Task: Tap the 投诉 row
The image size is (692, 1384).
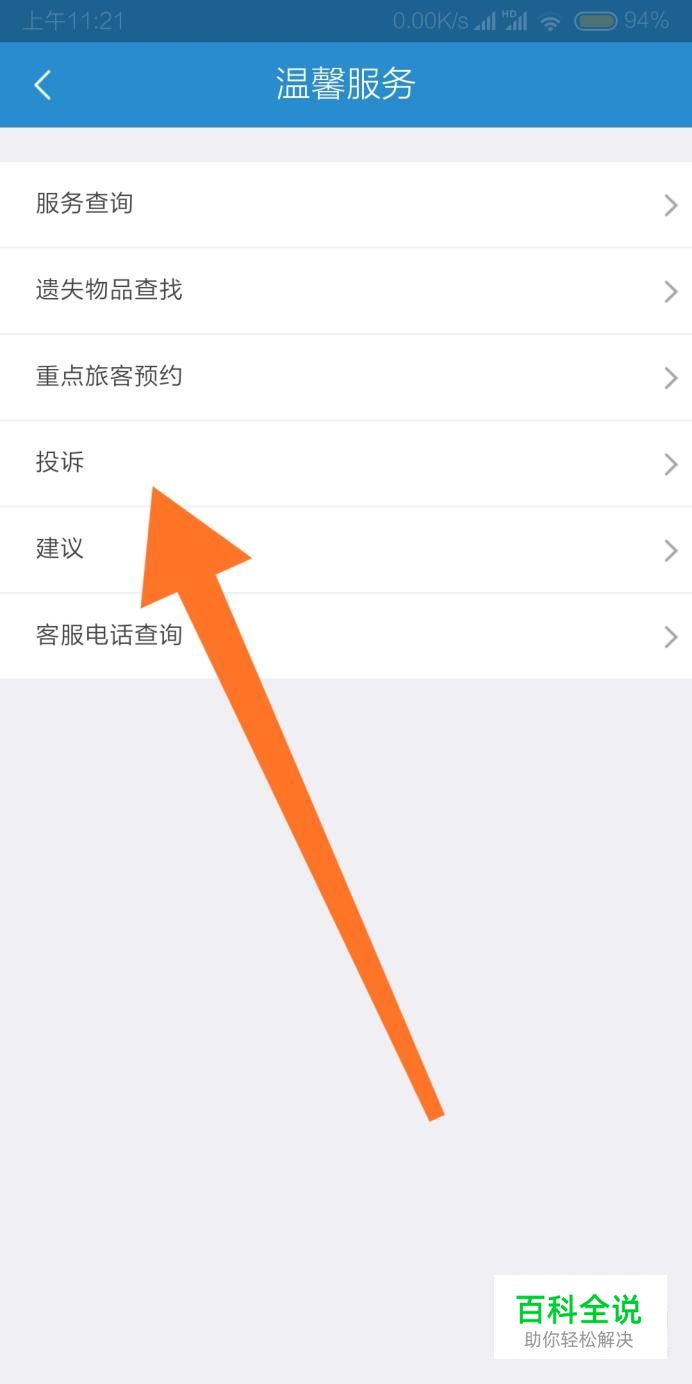Action: 345,463
